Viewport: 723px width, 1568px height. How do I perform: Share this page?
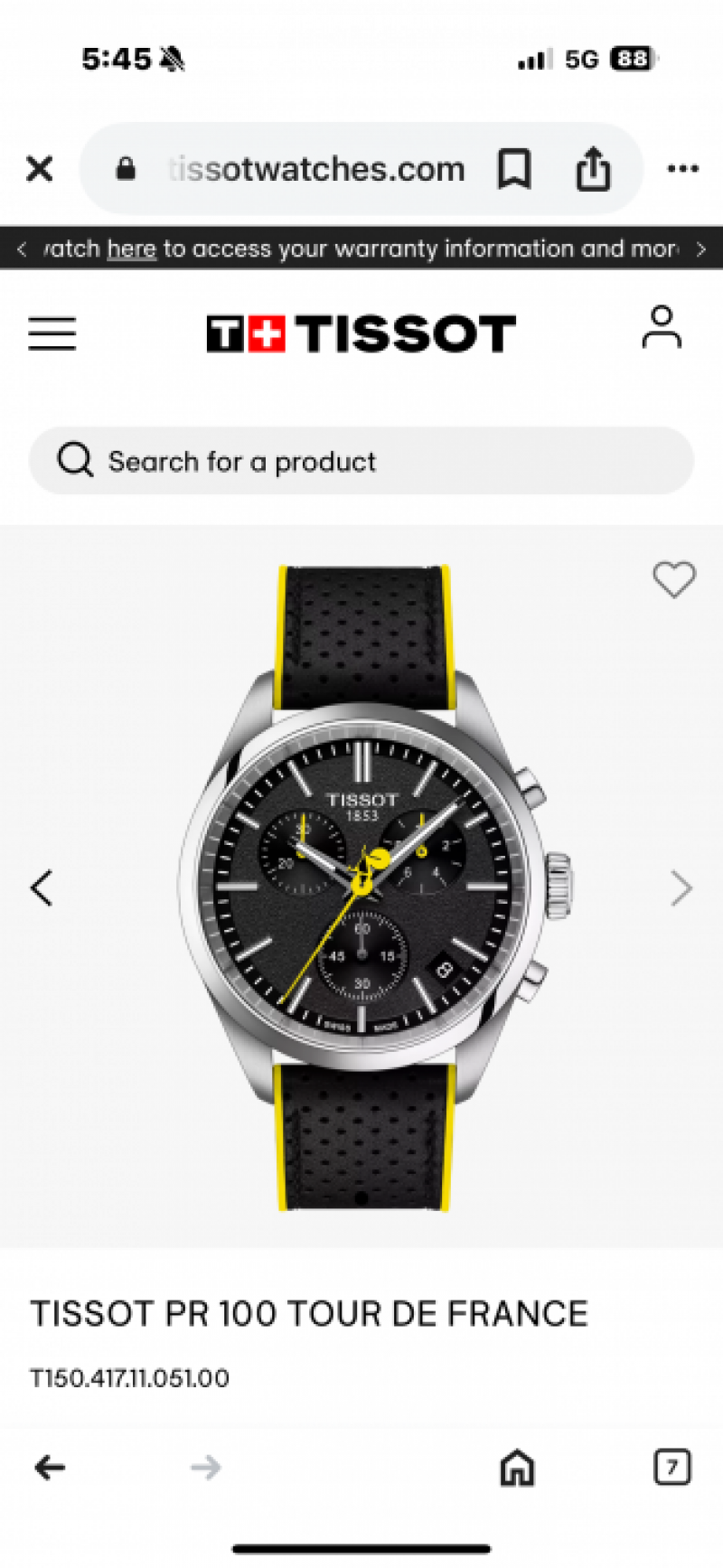tap(593, 169)
